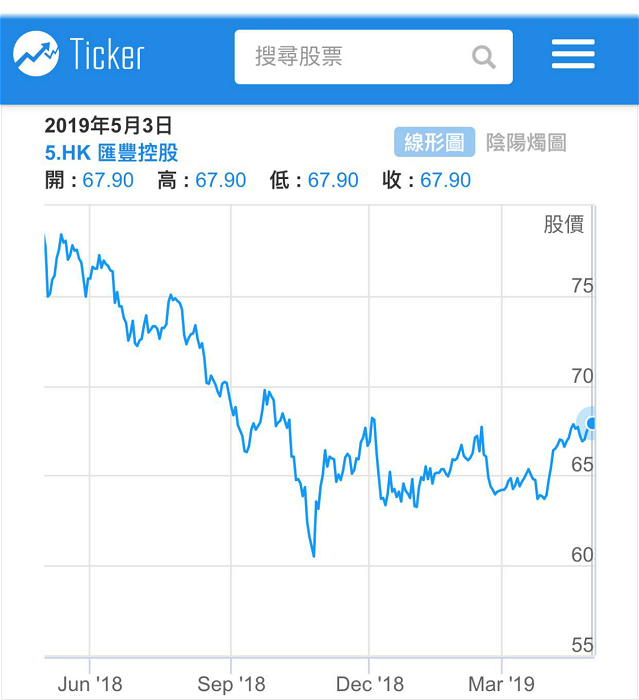Tap the 搜尋股票 search field
This screenshot has height=700, width=639.
[x=373, y=57]
